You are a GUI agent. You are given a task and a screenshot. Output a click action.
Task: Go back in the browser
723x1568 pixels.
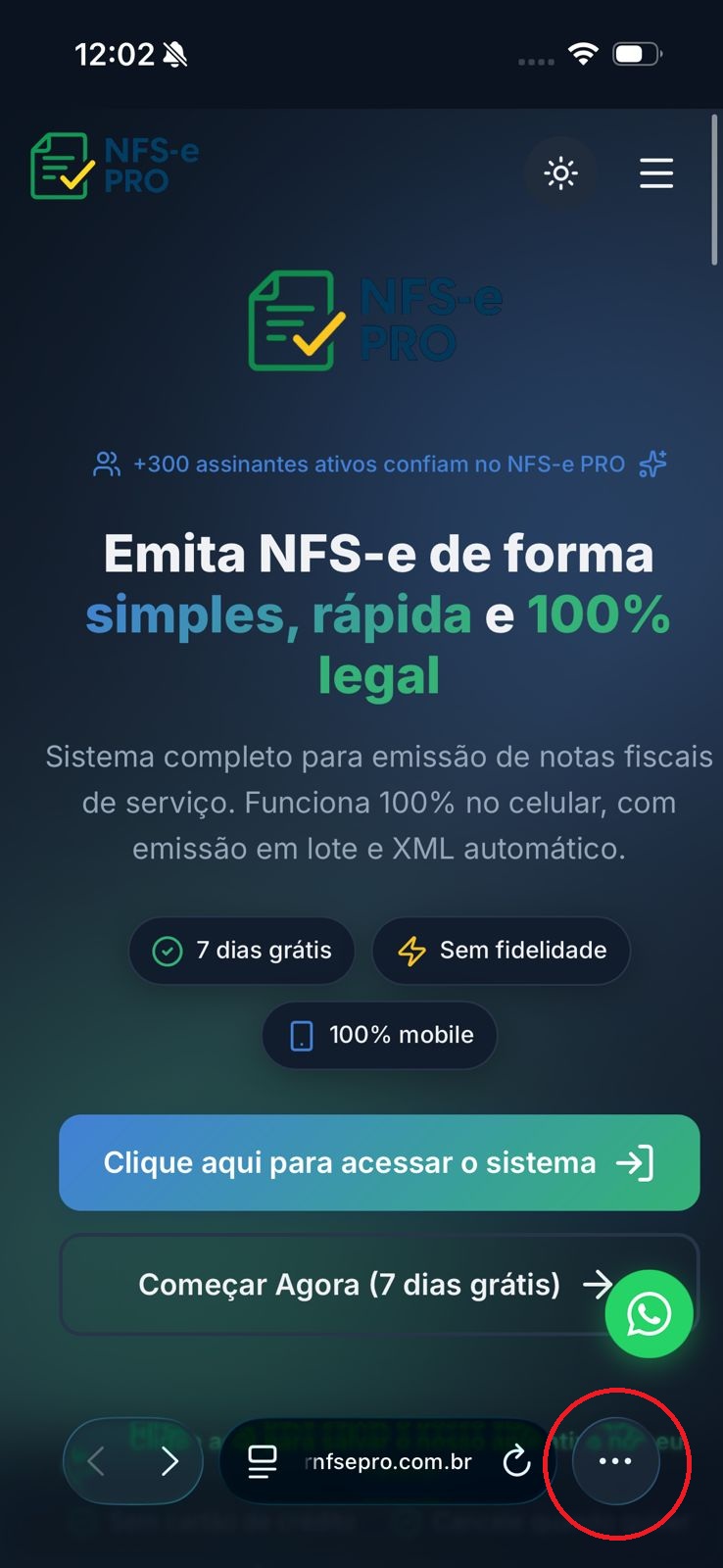click(96, 1462)
